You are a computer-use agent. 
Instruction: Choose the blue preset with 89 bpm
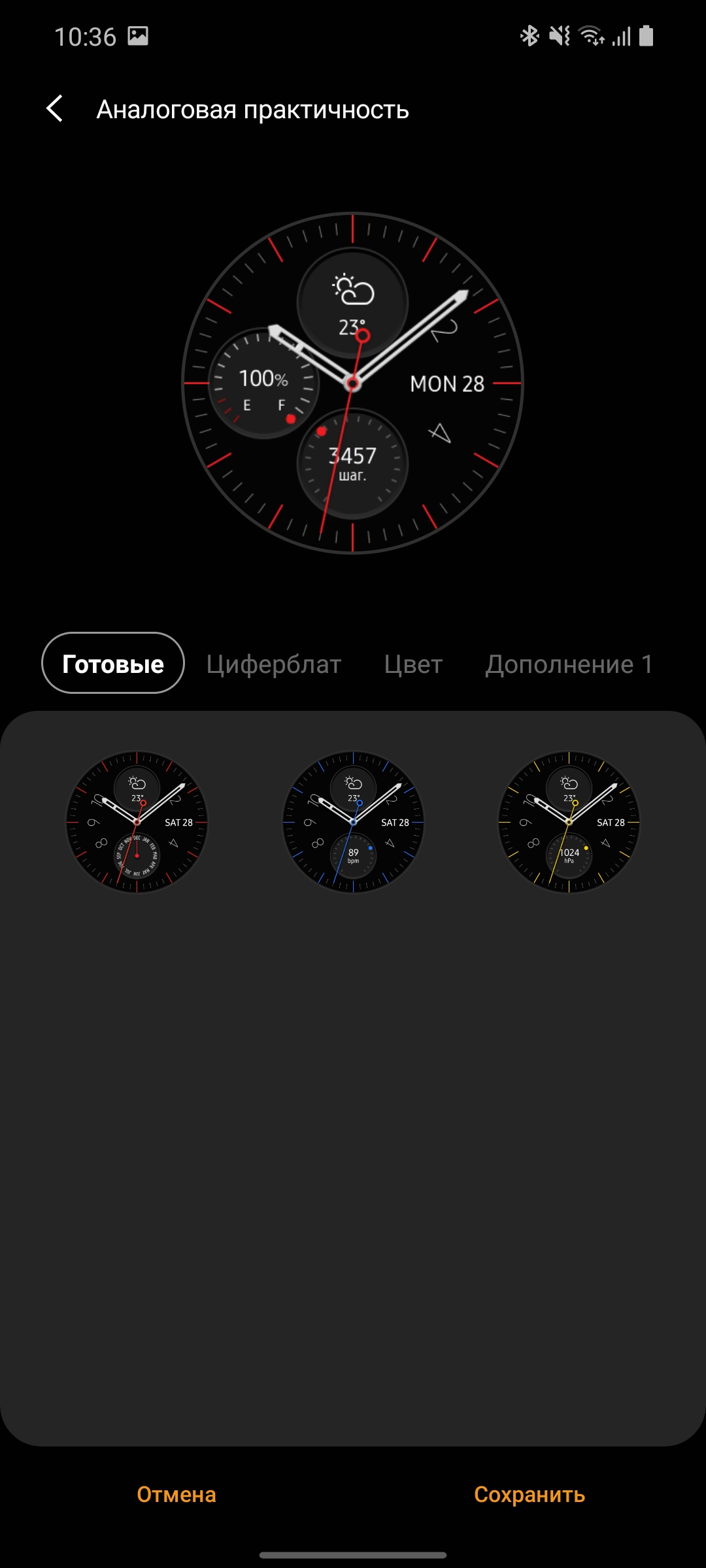(353, 822)
